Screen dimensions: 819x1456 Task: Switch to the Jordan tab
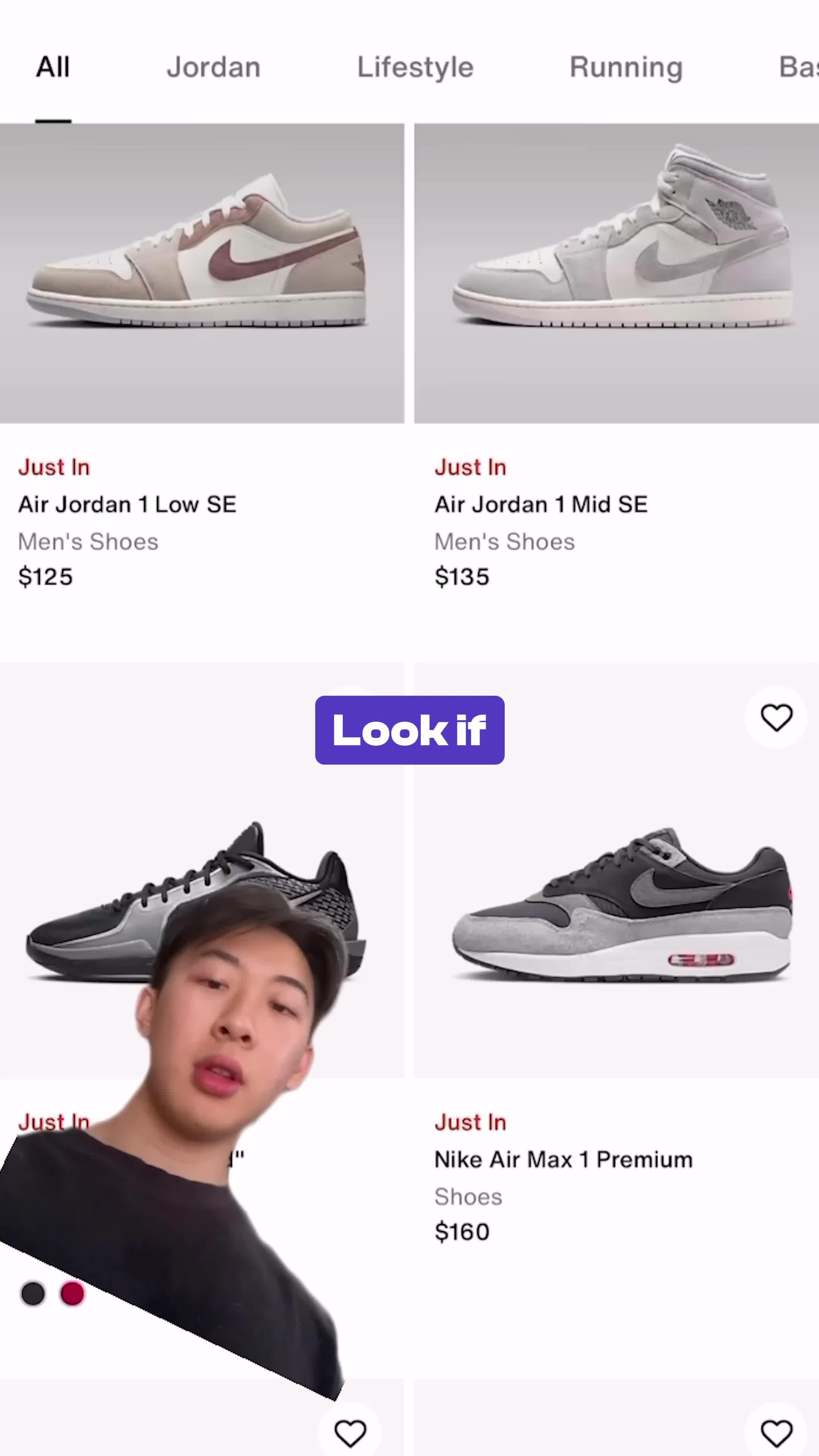click(x=213, y=67)
